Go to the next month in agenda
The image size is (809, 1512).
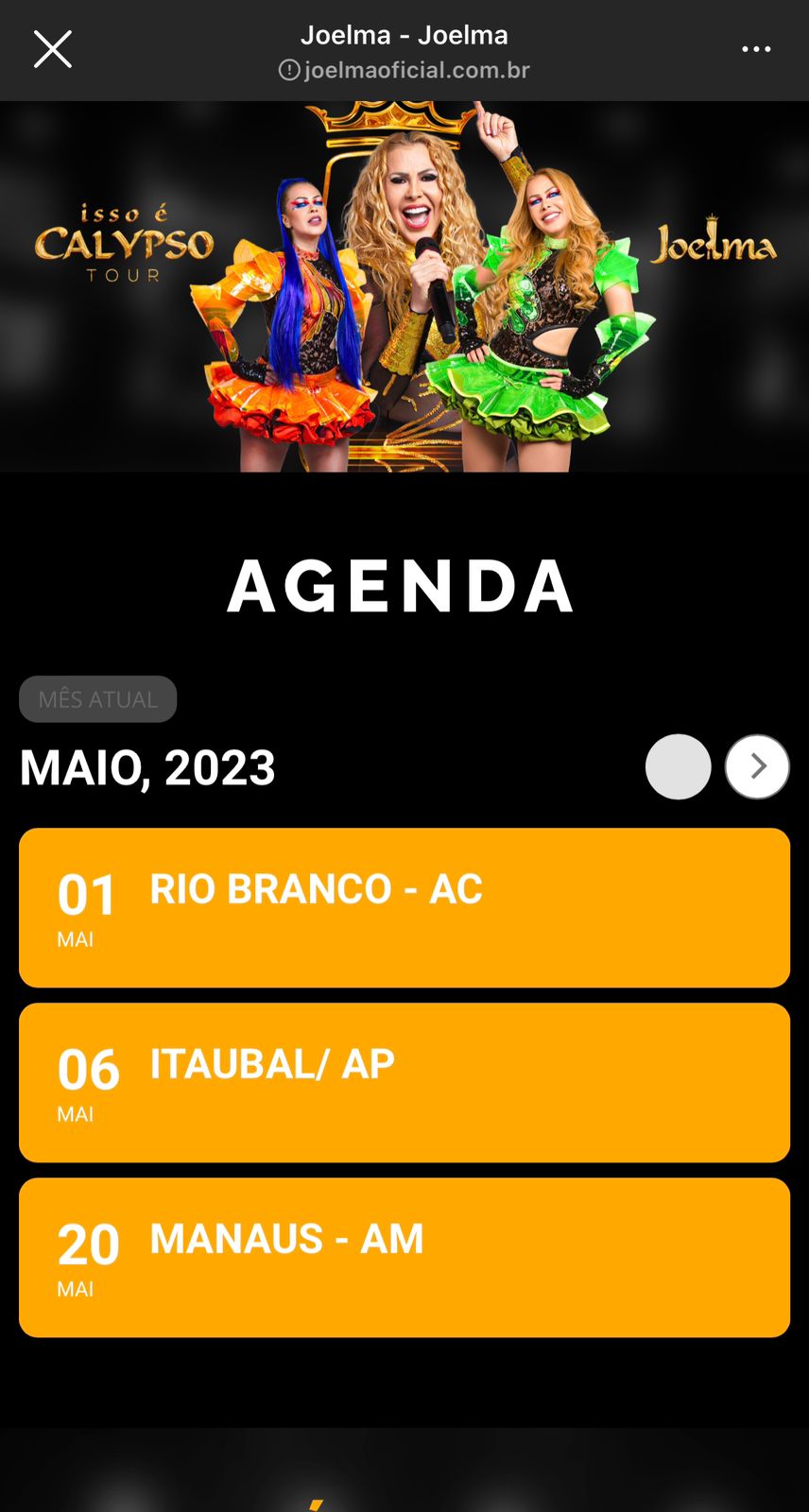[x=757, y=766]
